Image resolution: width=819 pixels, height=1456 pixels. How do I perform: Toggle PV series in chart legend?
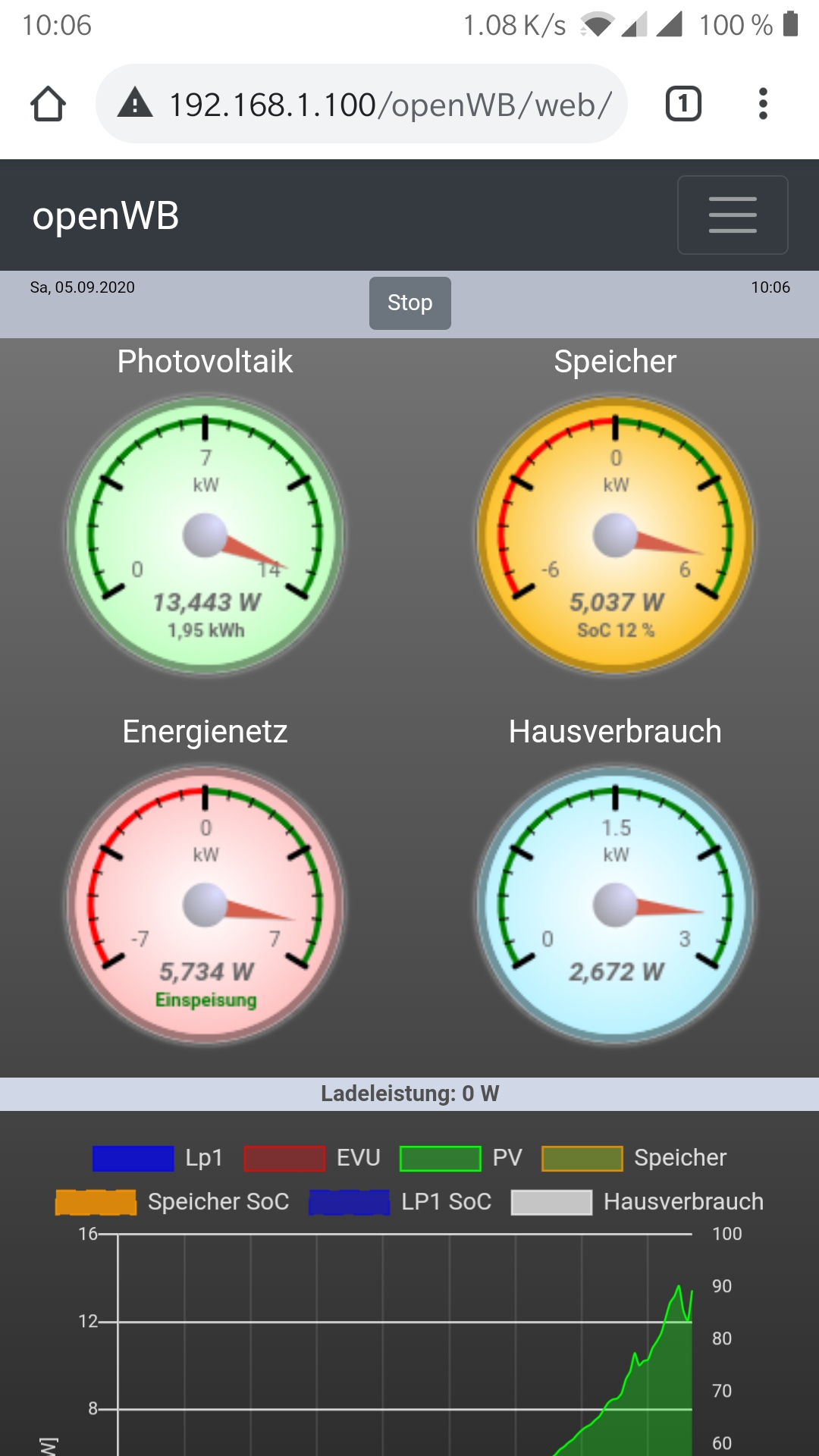(461, 1158)
